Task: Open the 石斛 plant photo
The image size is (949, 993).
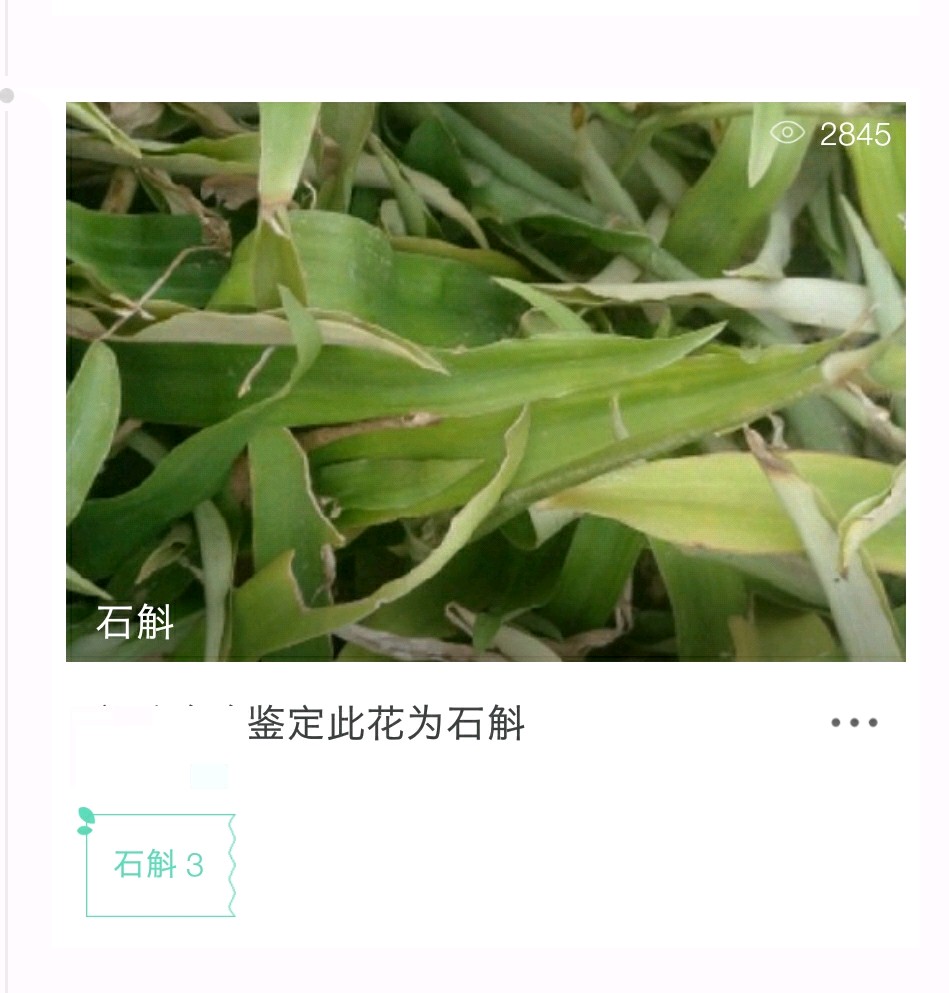Action: click(485, 380)
